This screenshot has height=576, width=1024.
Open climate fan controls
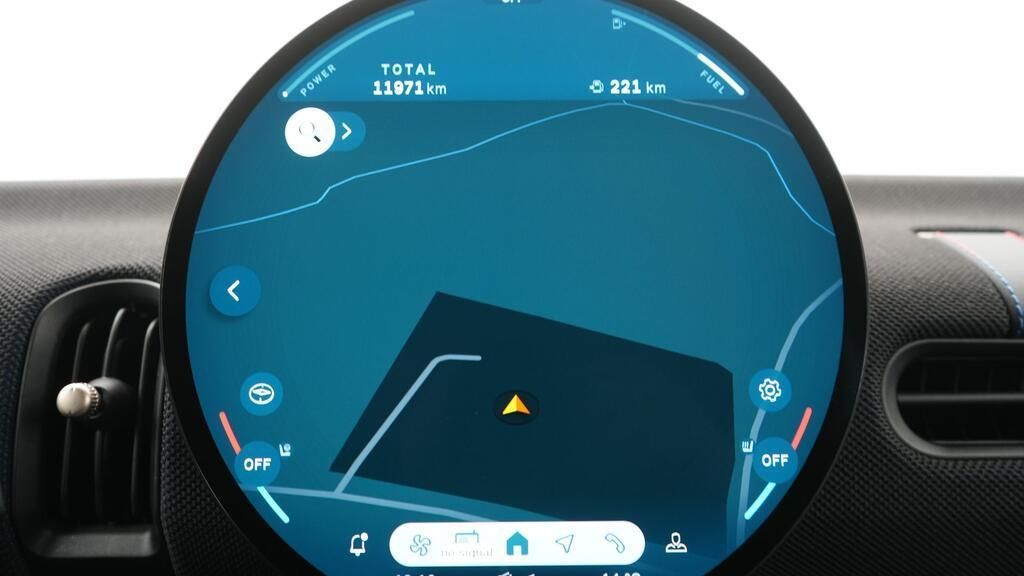(x=420, y=544)
